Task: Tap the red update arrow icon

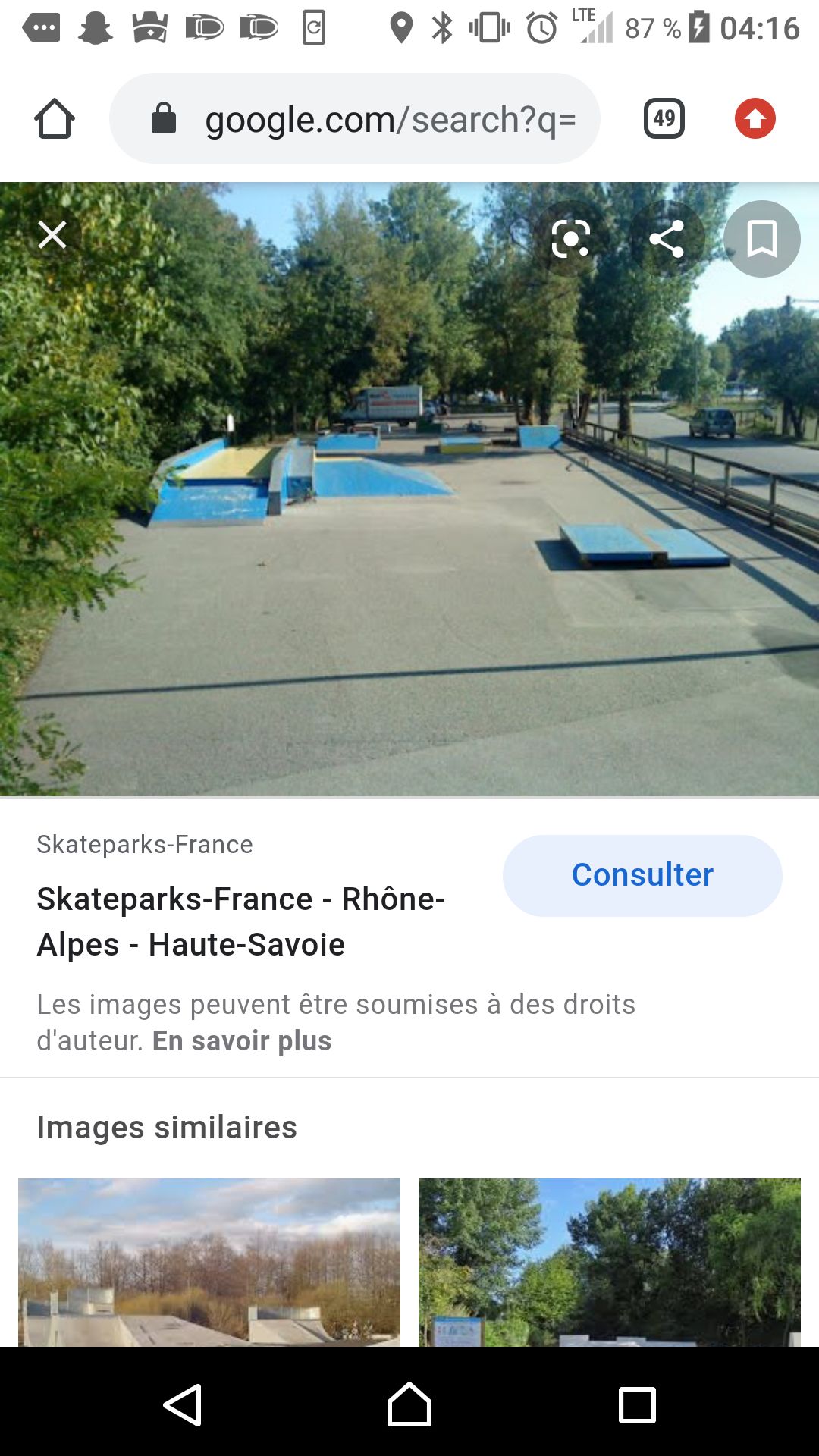Action: click(x=755, y=119)
